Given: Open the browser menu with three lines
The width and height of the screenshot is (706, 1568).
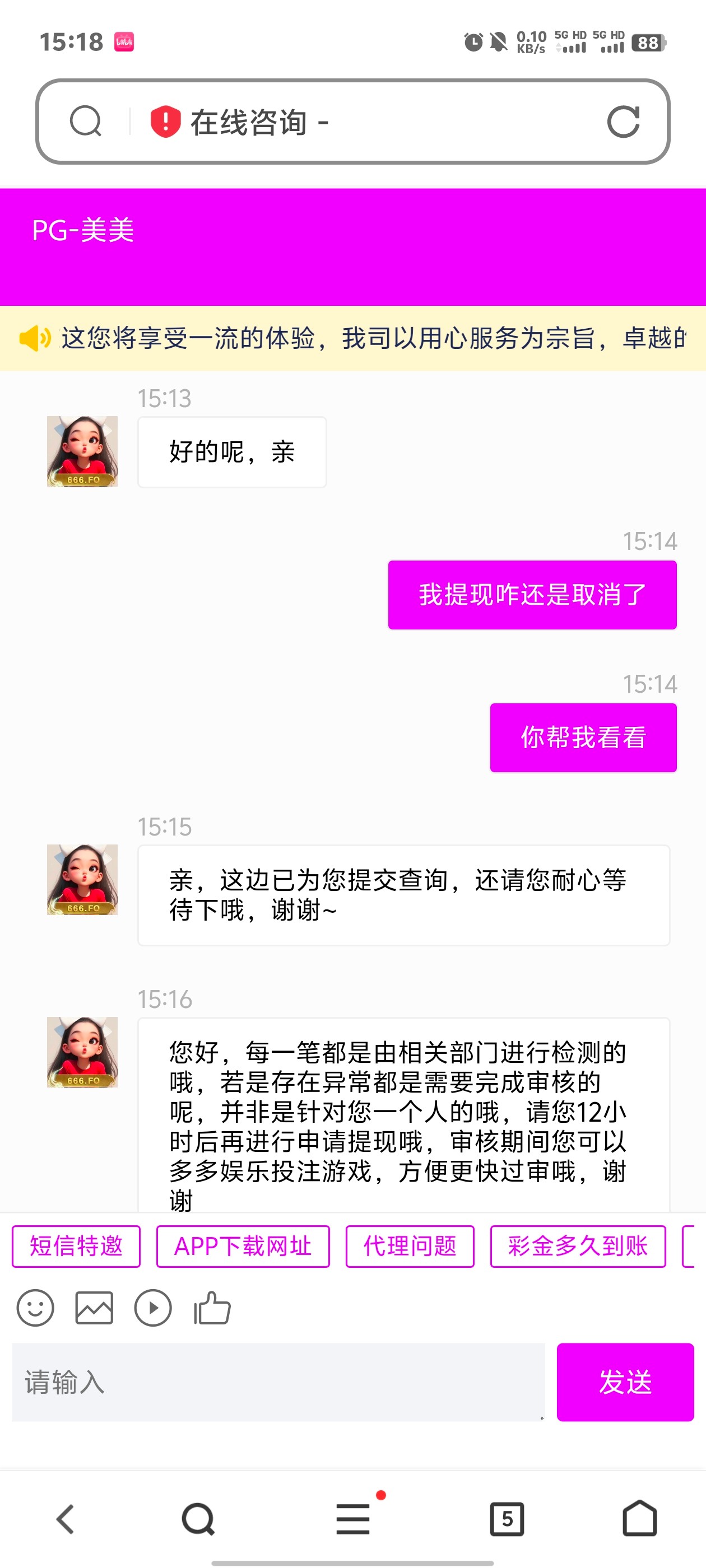Looking at the screenshot, I should (354, 1519).
